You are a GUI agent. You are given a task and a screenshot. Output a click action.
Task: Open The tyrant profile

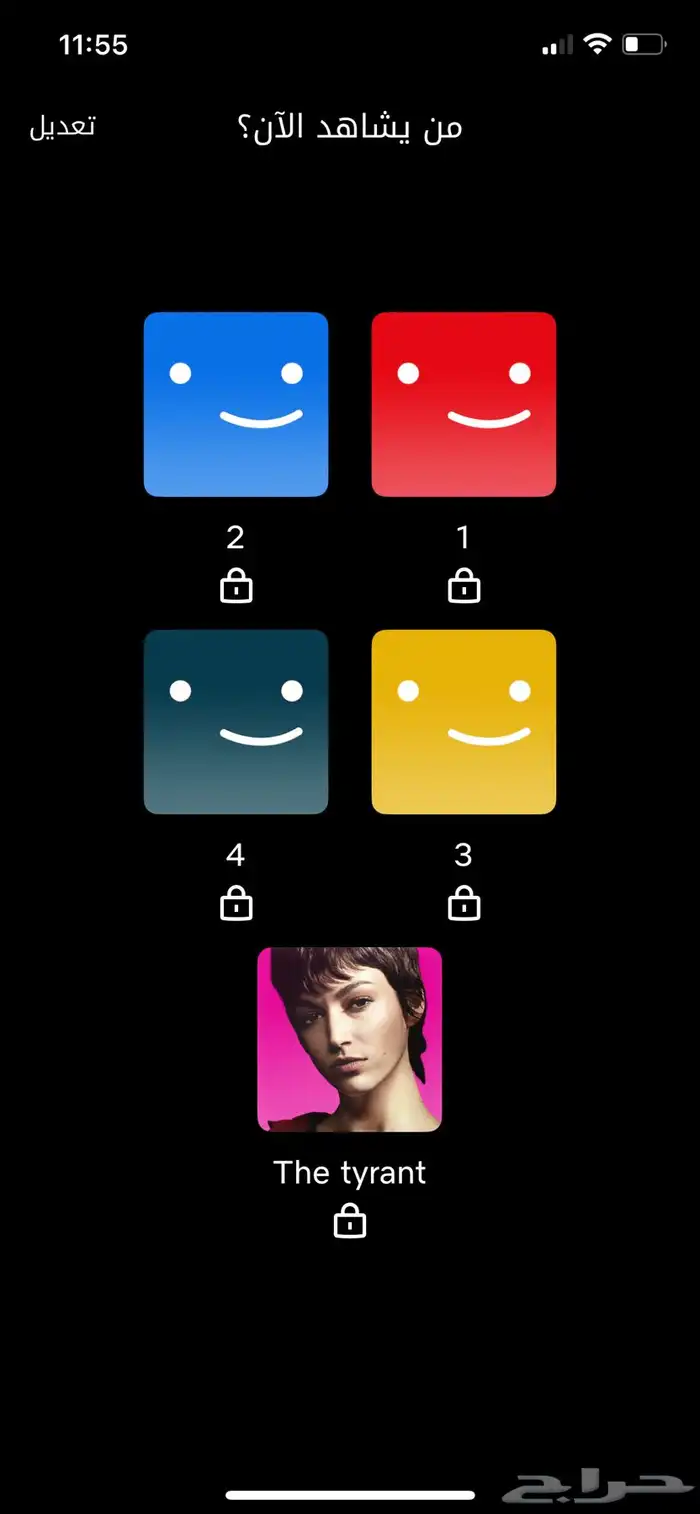click(x=349, y=1039)
